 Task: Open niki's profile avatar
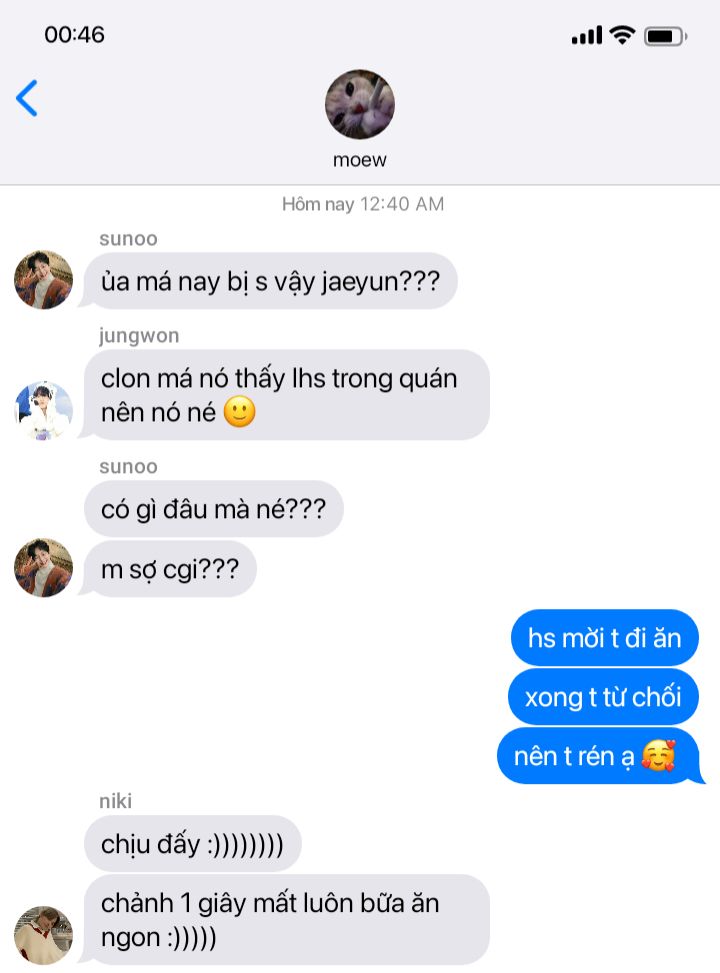(43, 934)
